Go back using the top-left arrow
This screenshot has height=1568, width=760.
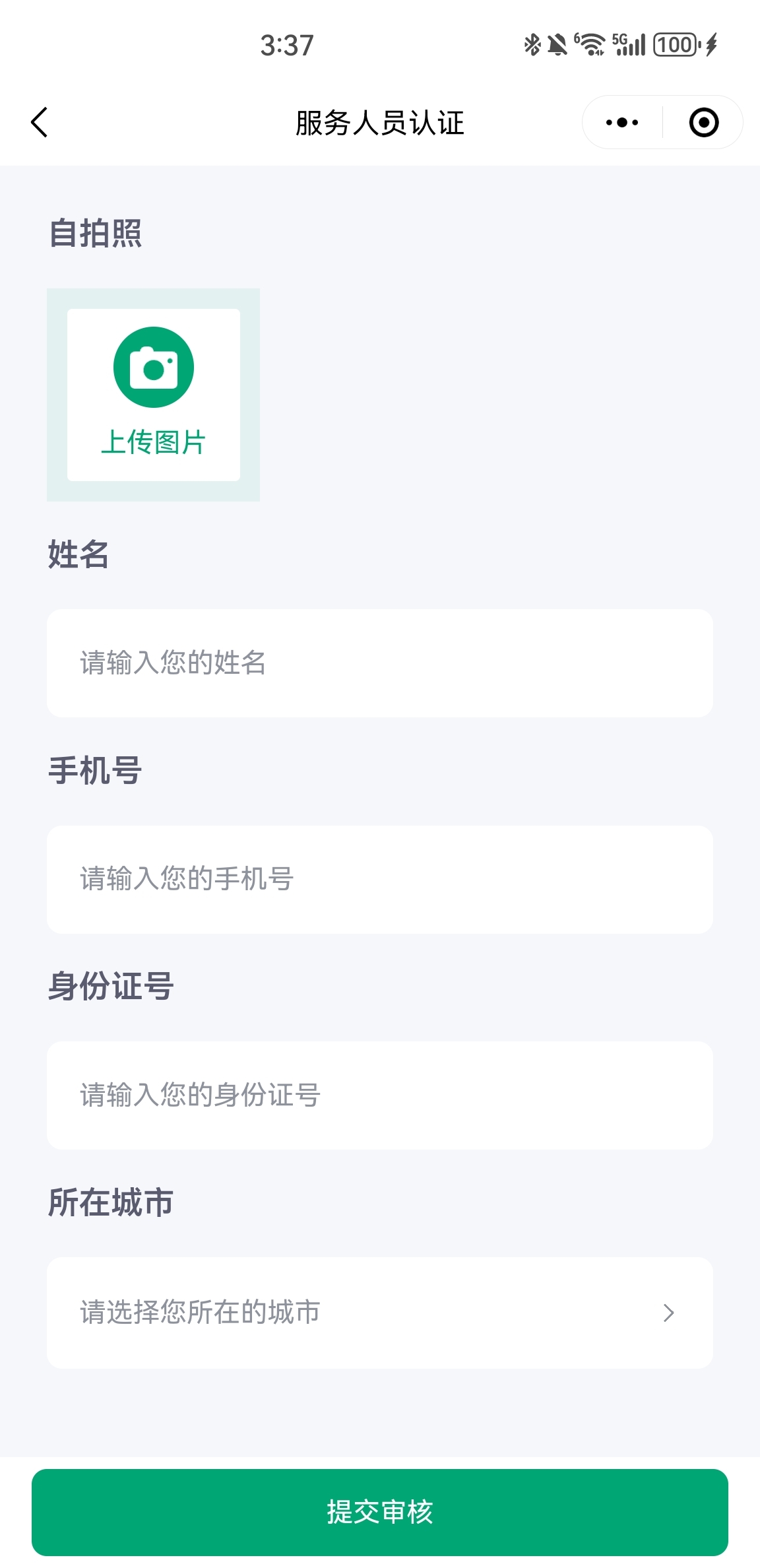tap(40, 123)
